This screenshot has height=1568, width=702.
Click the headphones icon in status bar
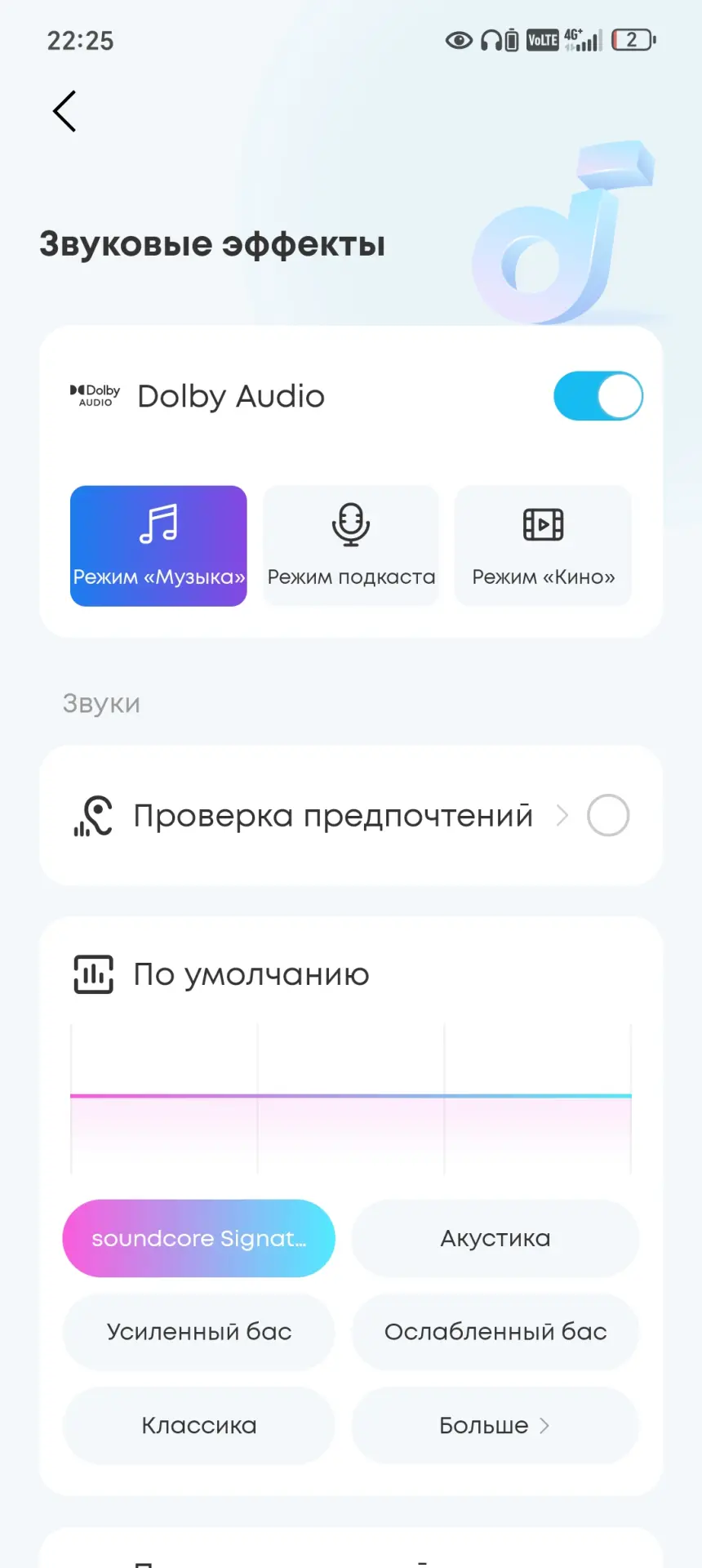point(492,39)
